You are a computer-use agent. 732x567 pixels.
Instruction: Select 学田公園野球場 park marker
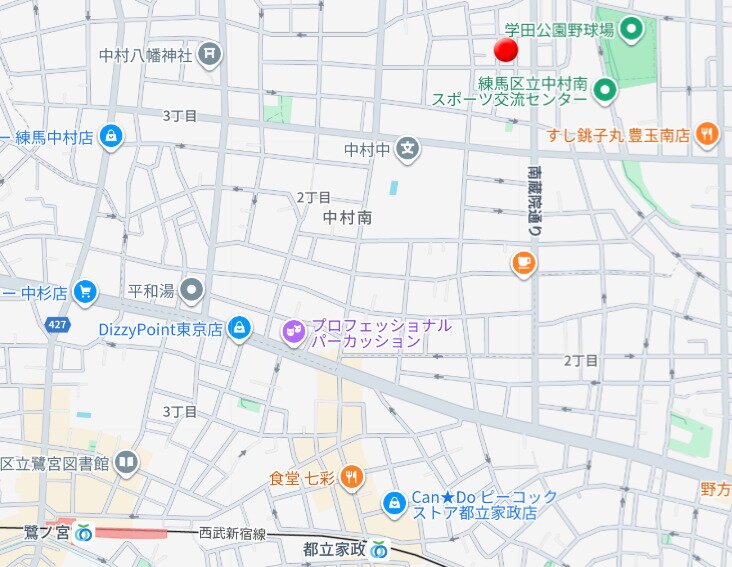tap(631, 31)
